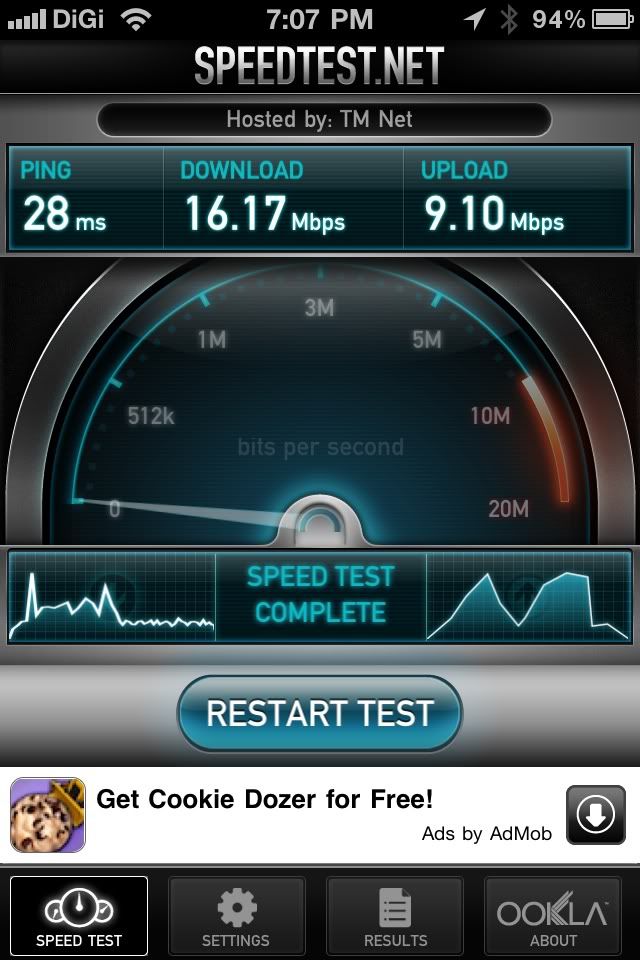Go to the Ookla About tab
Screen dimensions: 640x960
click(x=553, y=916)
